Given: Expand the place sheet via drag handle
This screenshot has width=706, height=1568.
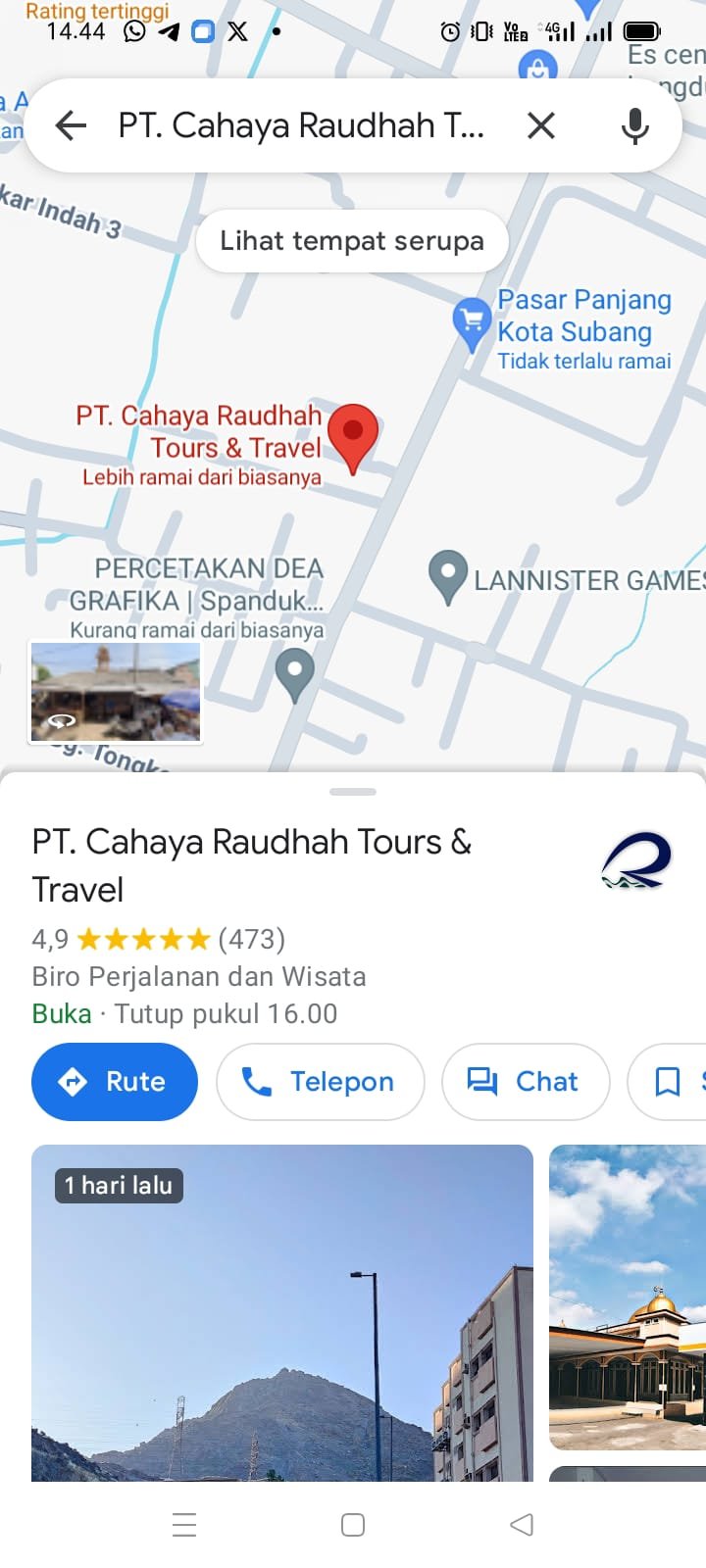Looking at the screenshot, I should pos(353,791).
